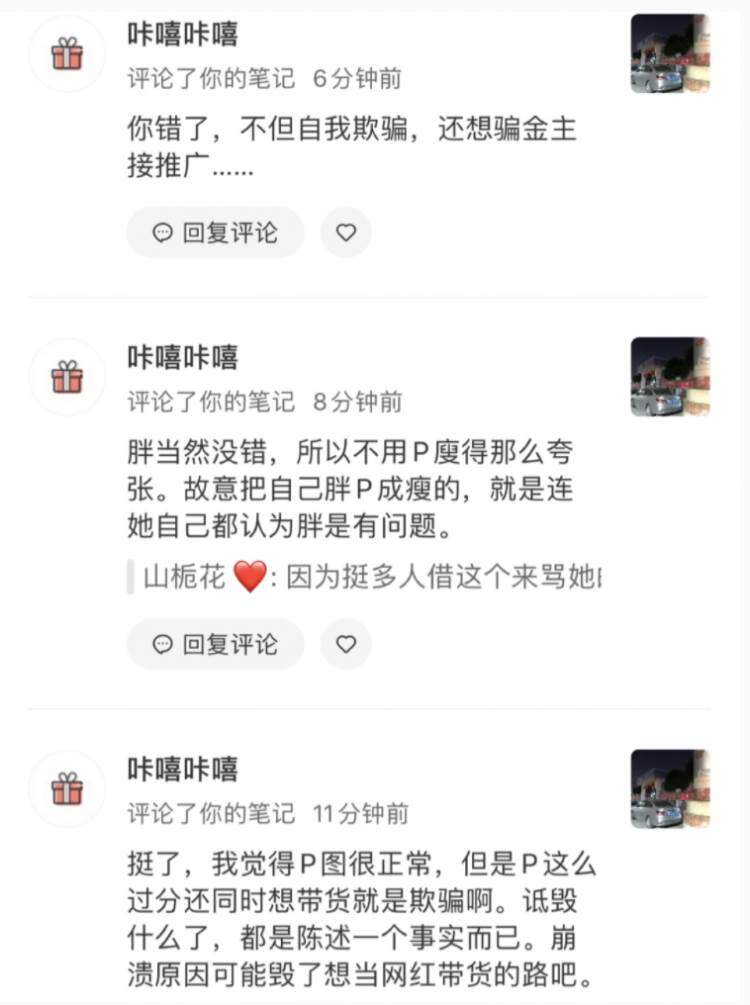Open 咔嘻咔嘻 avatar on 6分钟前 comment
Screen dimensions: 750x1005
tap(67, 54)
